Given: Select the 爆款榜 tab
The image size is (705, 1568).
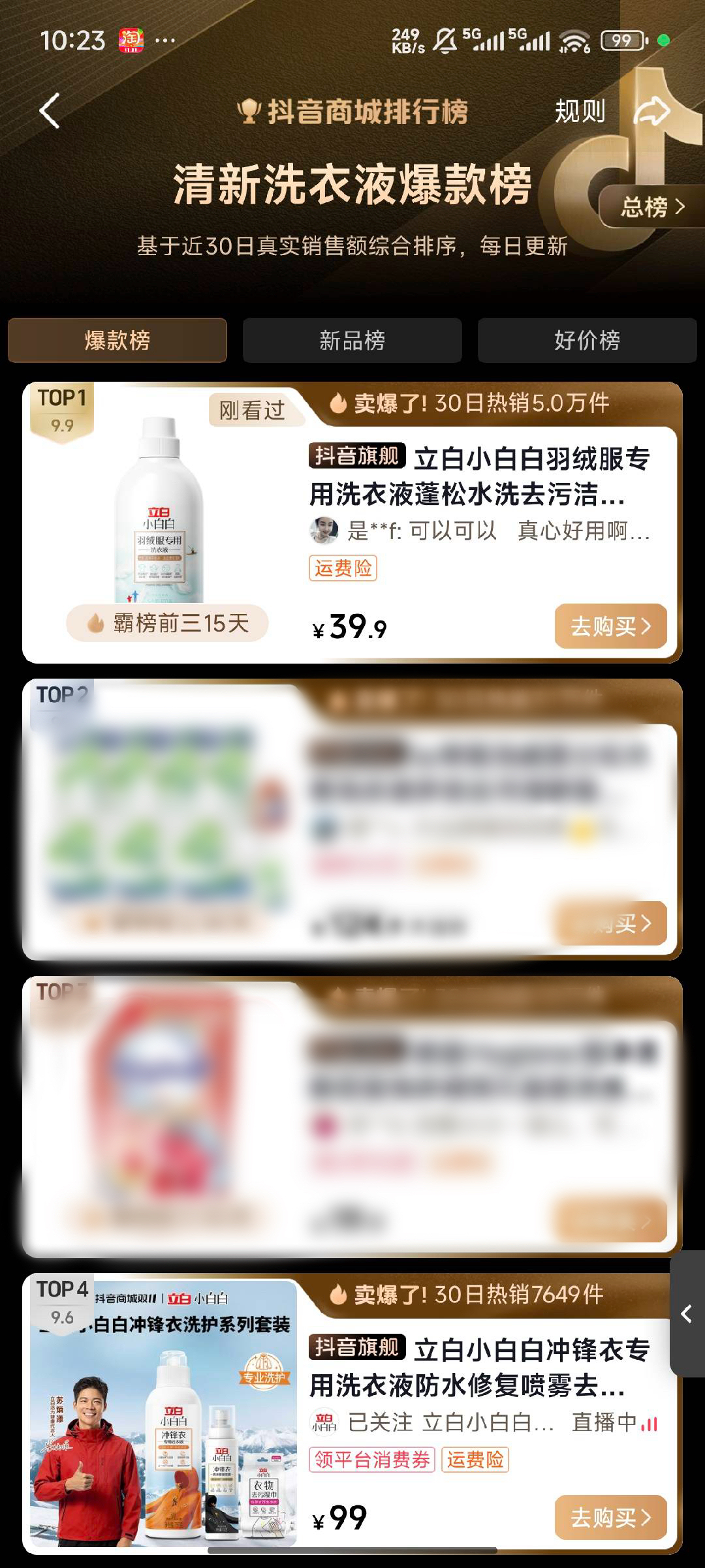Looking at the screenshot, I should tap(117, 340).
